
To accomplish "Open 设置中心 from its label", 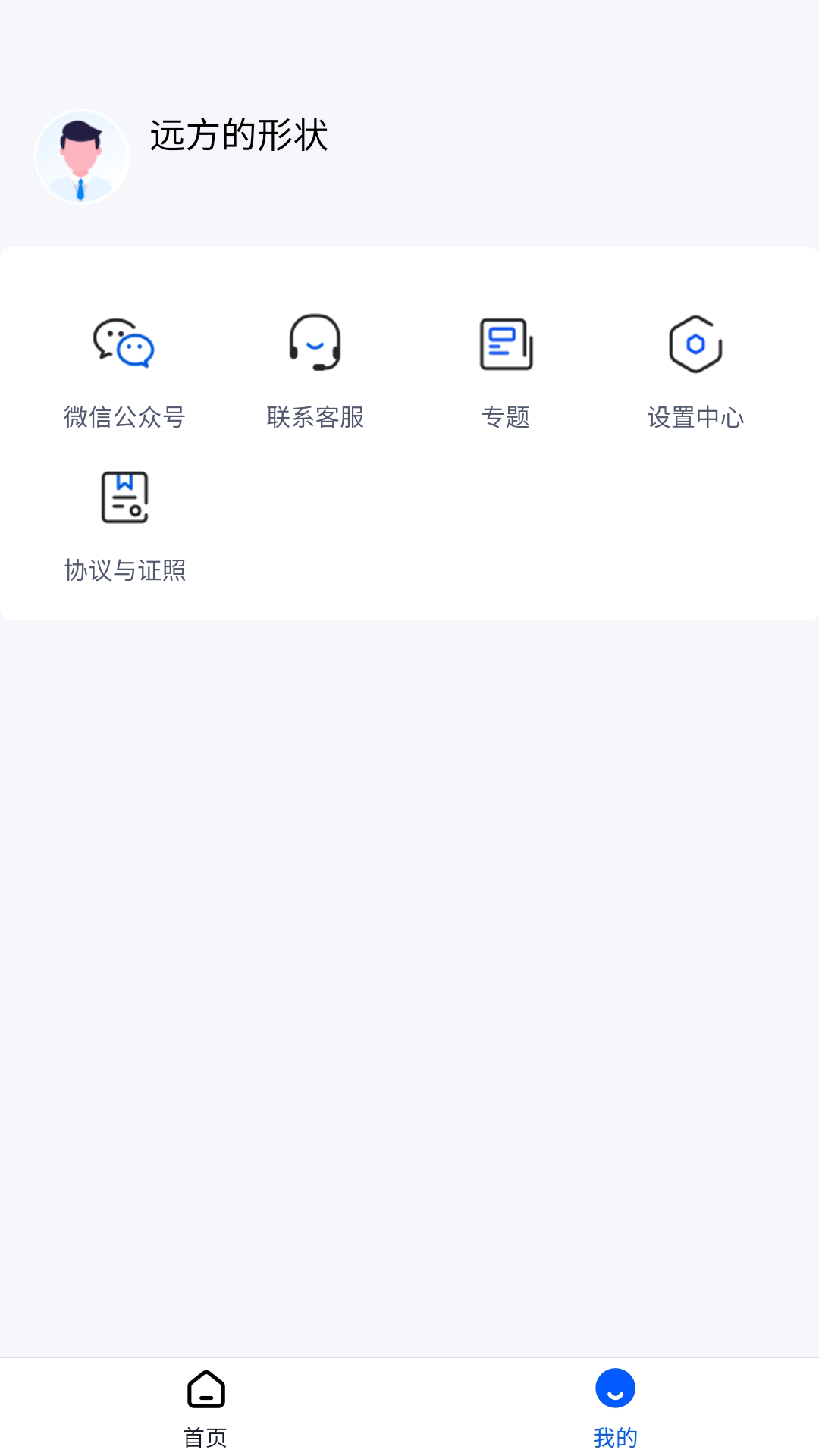I will 696,416.
